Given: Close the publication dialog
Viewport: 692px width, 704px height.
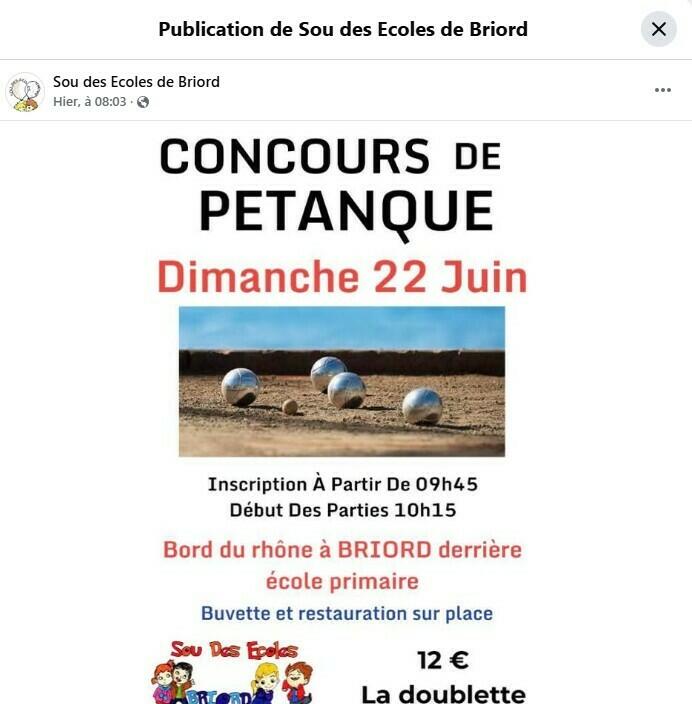Looking at the screenshot, I should tap(658, 29).
